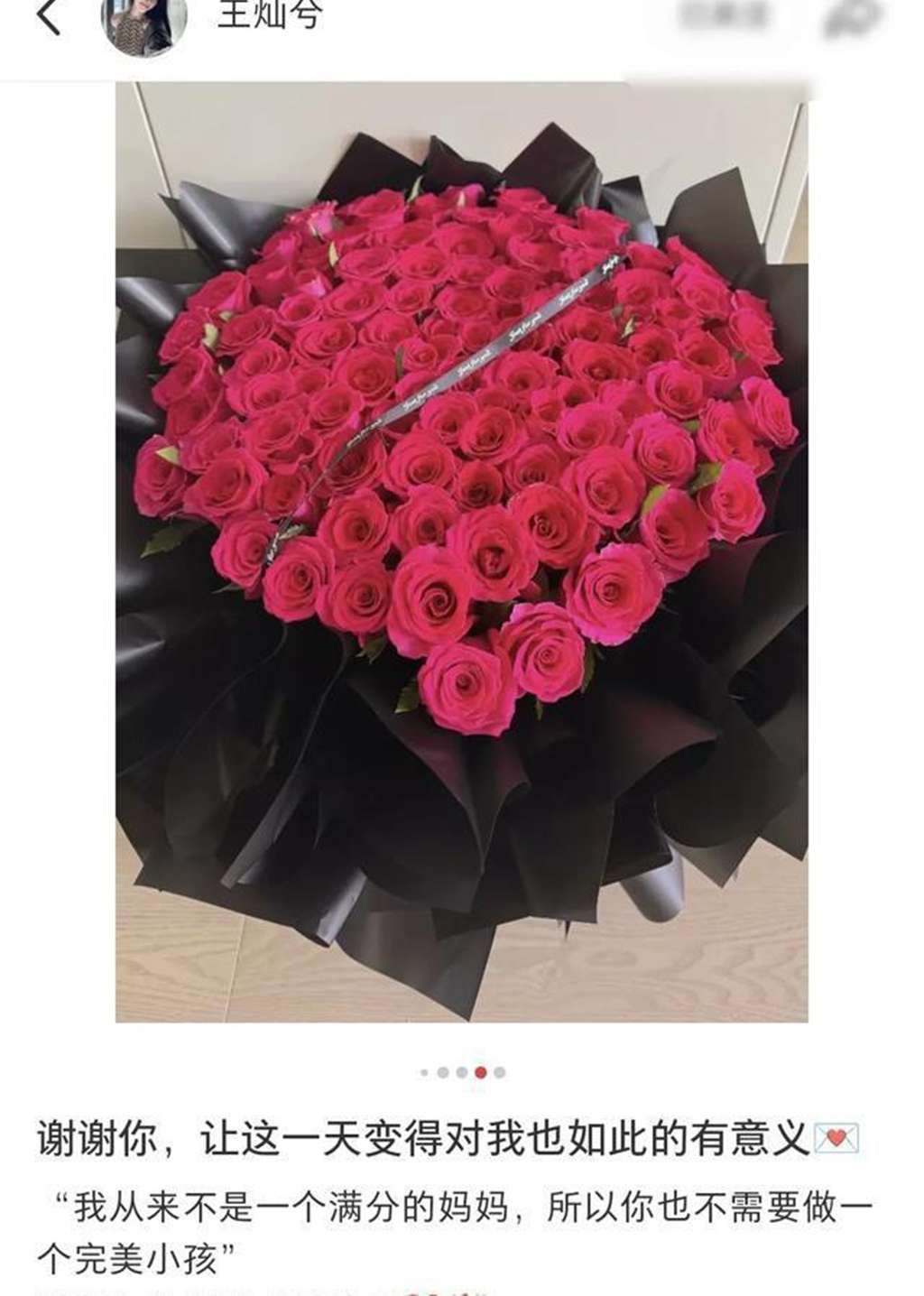Open 王灿兮's profile avatar

click(x=144, y=23)
